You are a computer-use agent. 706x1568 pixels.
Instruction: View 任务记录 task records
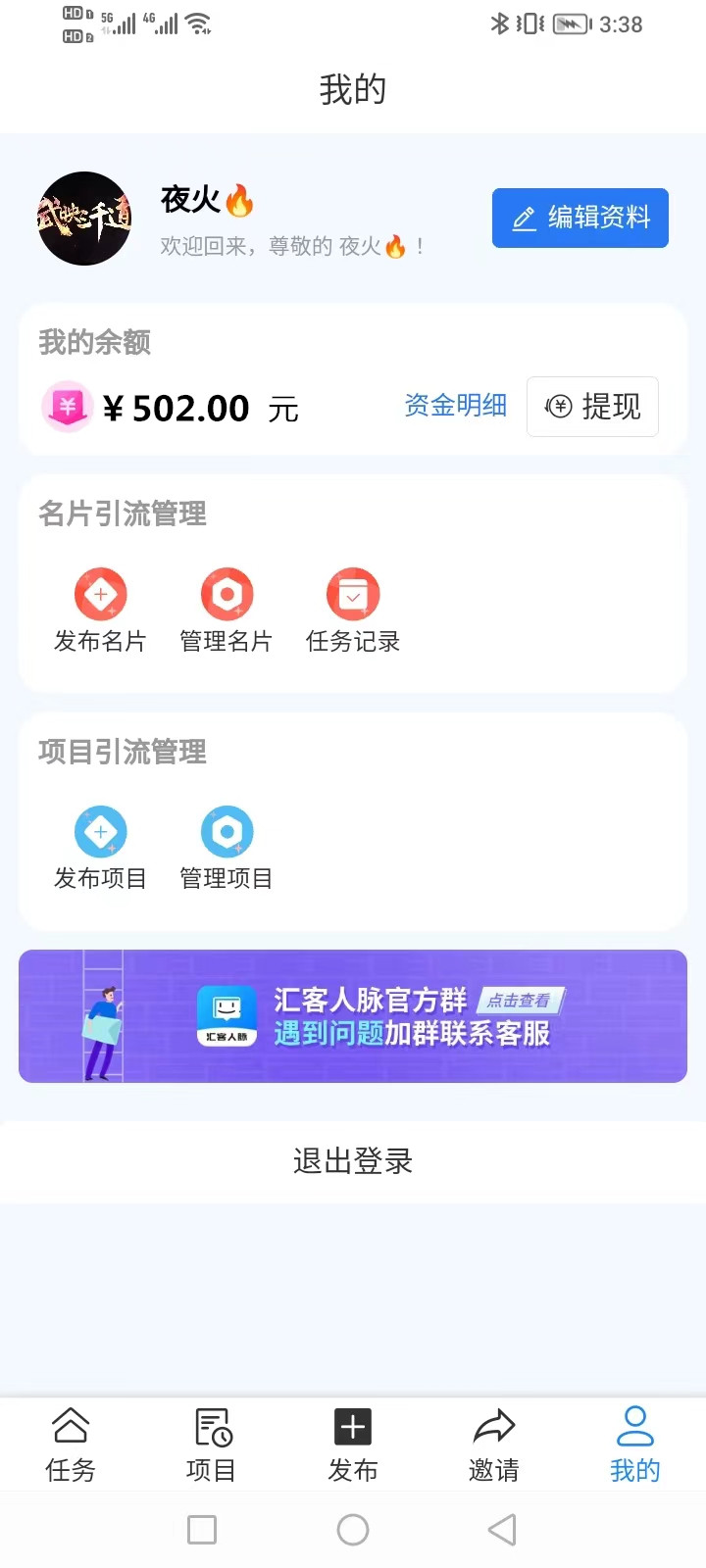click(x=353, y=610)
